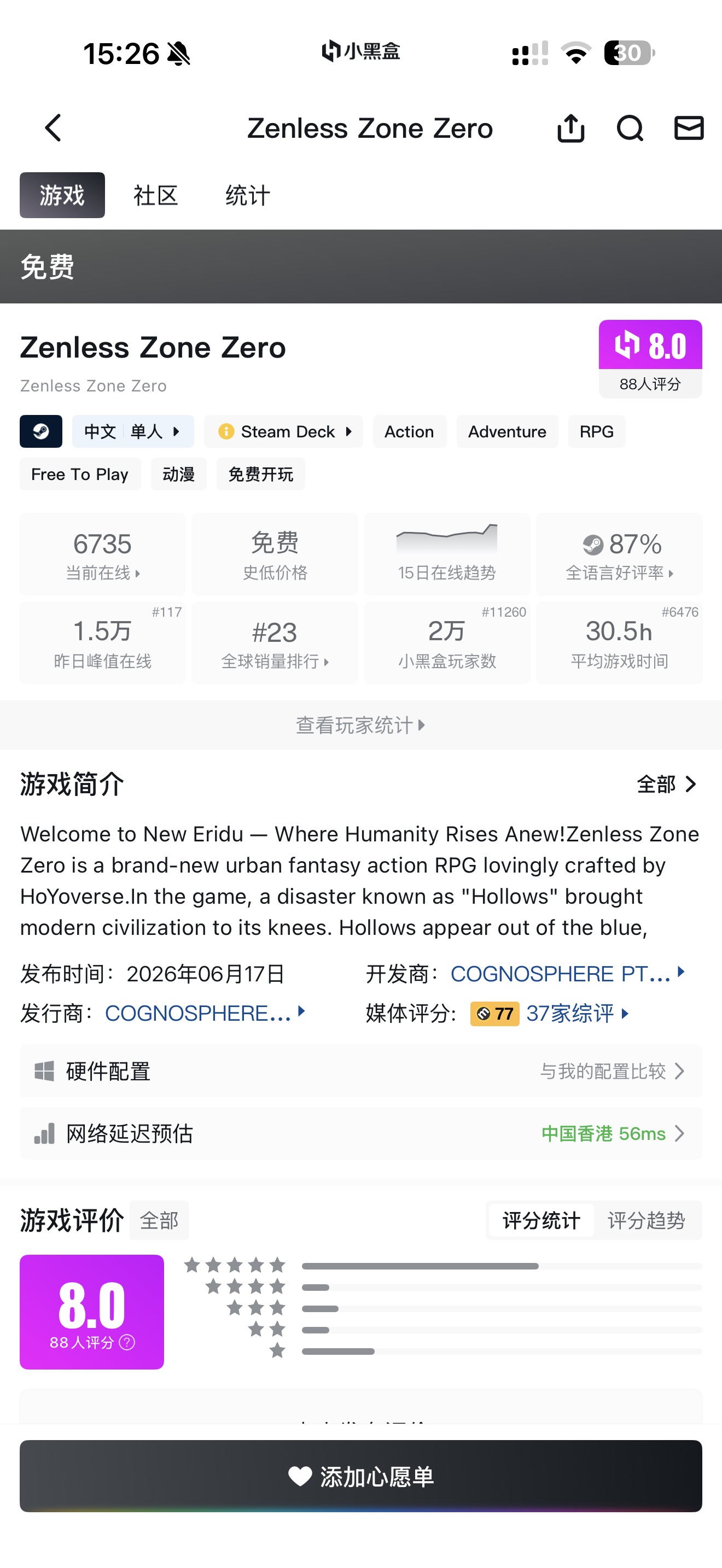Viewport: 722px width, 1568px height.
Task: Open 网络延迟预估 latency estimate row
Action: tap(361, 1133)
